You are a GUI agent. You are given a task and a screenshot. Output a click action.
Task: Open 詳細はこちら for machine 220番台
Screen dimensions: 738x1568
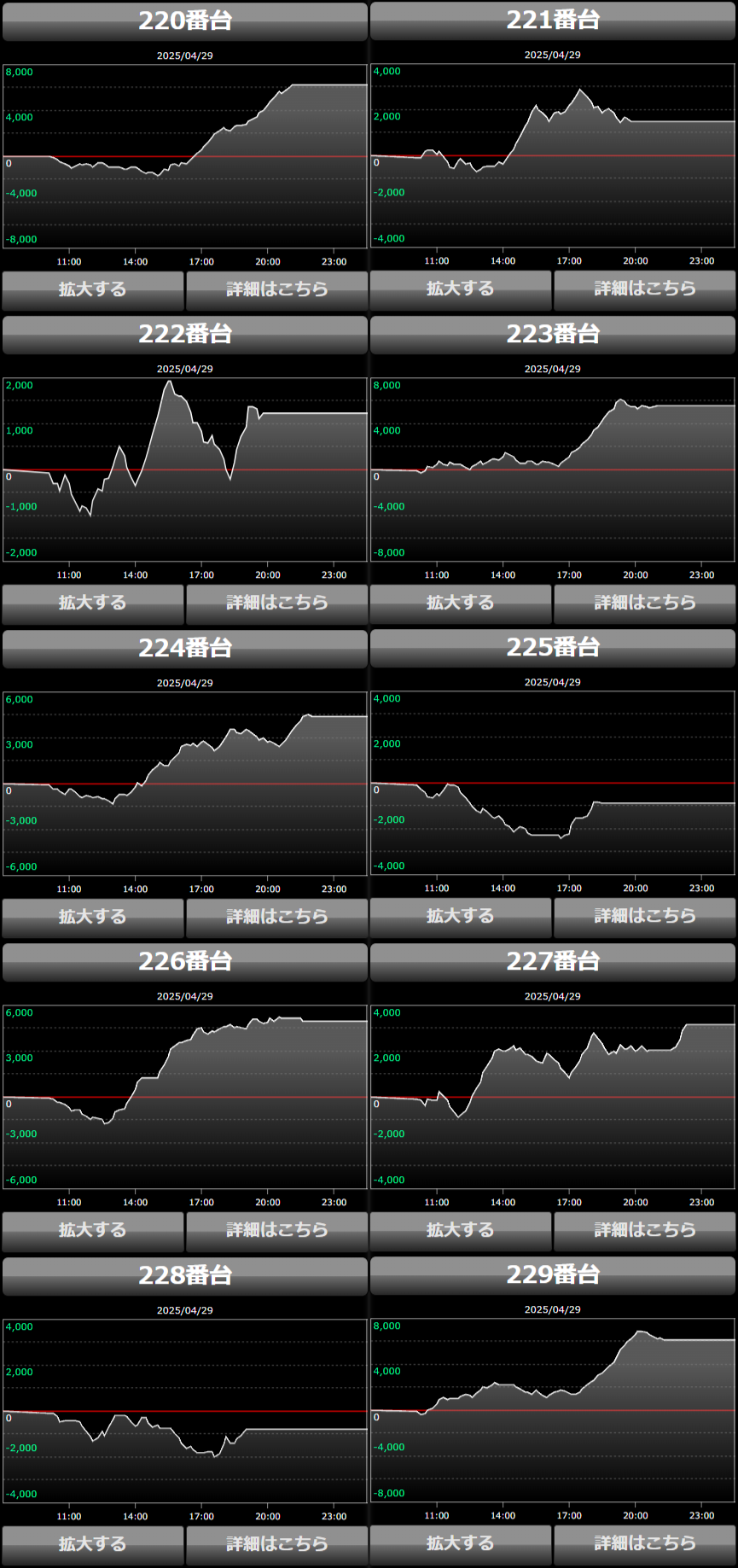point(277,290)
